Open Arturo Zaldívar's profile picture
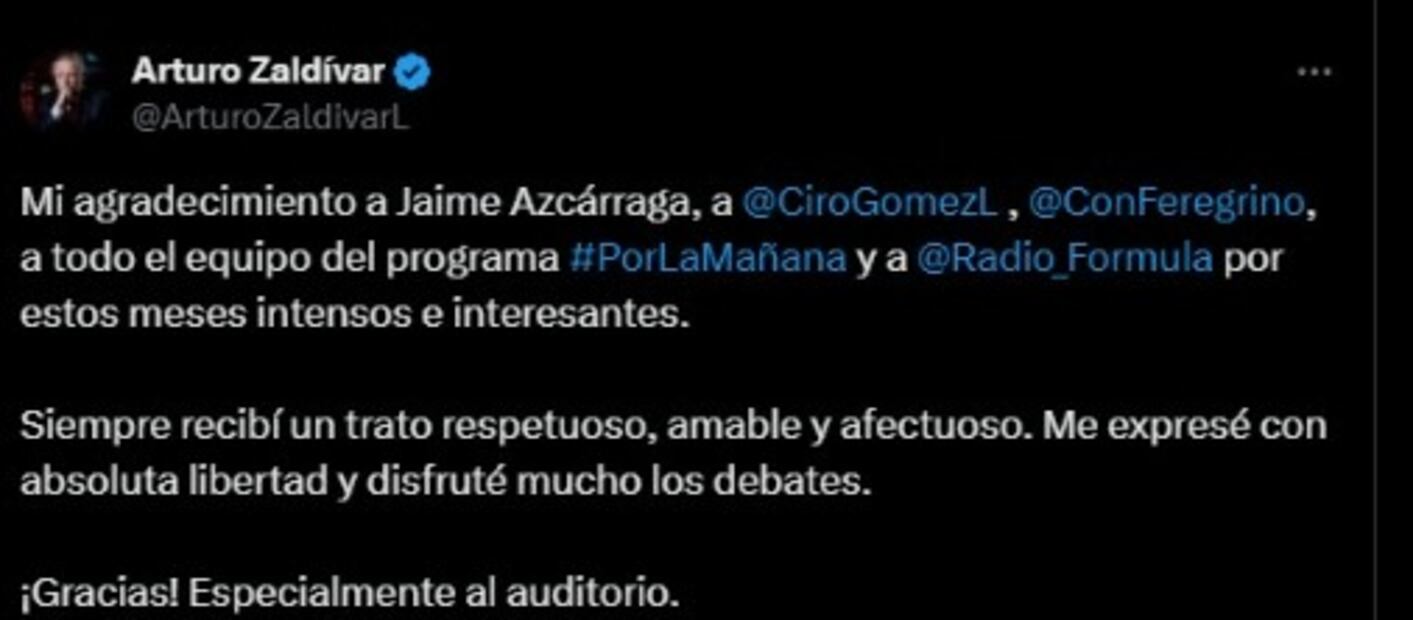Viewport: 1413px width, 620px height. pyautogui.click(x=63, y=93)
